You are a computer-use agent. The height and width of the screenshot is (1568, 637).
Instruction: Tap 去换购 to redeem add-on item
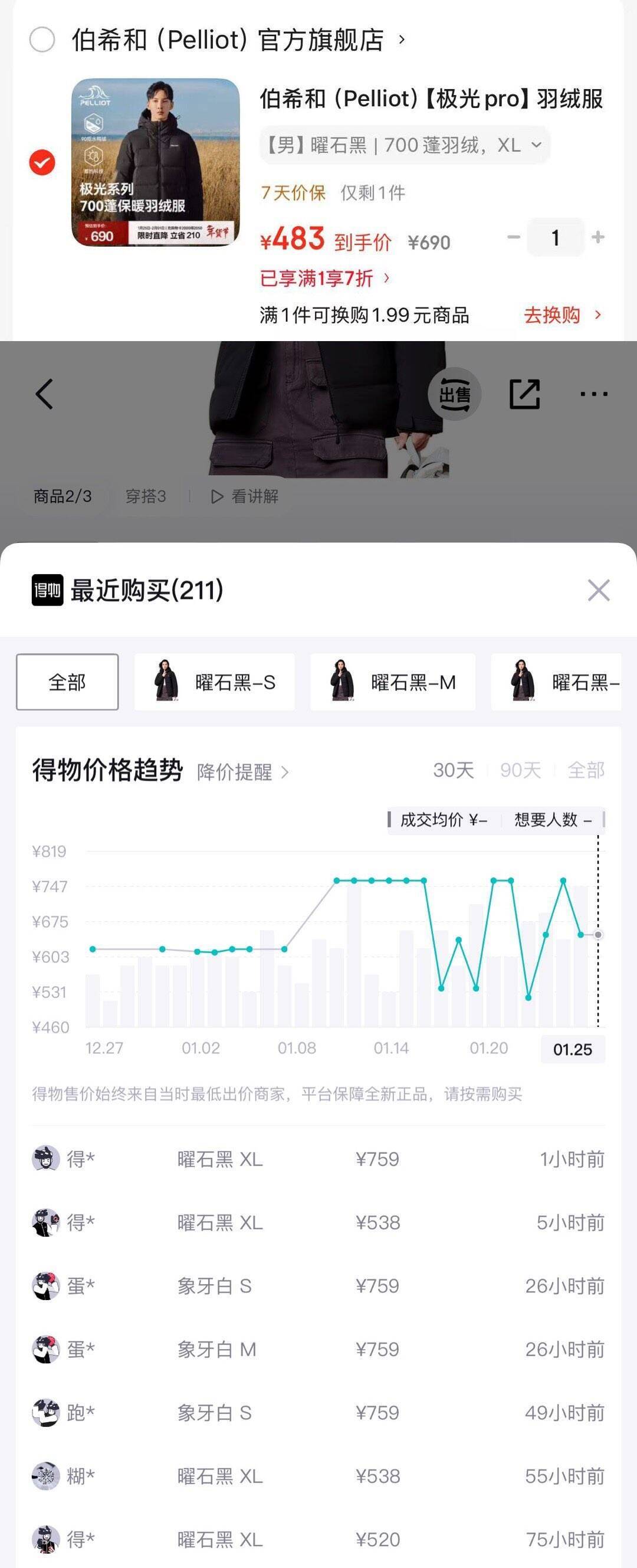pos(562,315)
